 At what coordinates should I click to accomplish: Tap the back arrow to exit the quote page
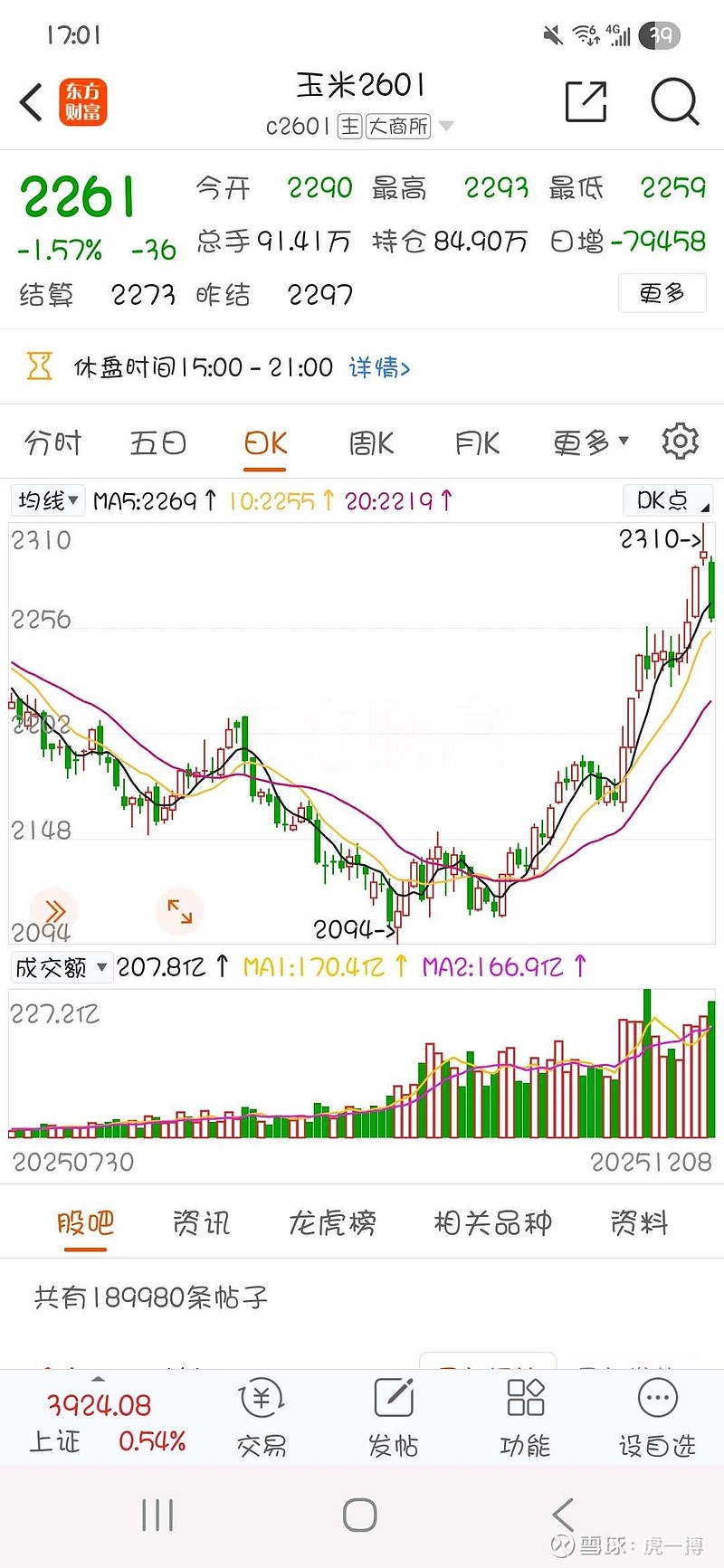(30, 101)
